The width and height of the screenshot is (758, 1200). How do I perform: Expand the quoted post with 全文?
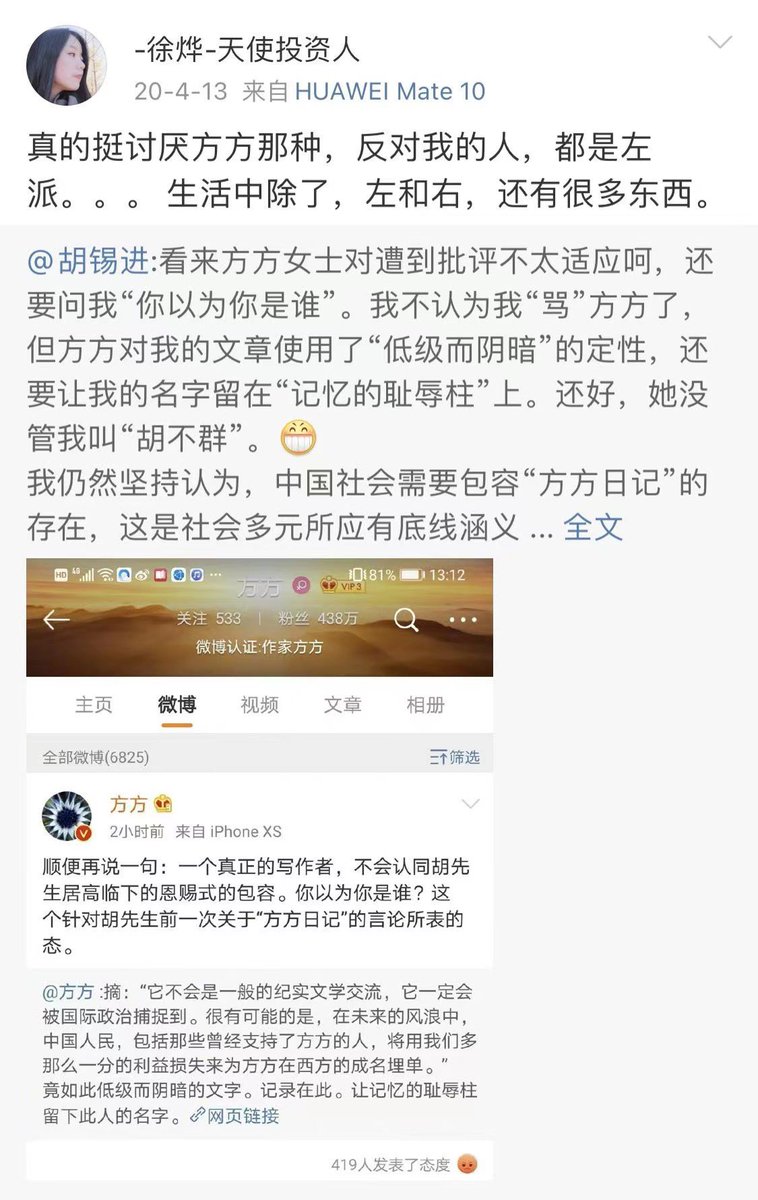tap(593, 526)
